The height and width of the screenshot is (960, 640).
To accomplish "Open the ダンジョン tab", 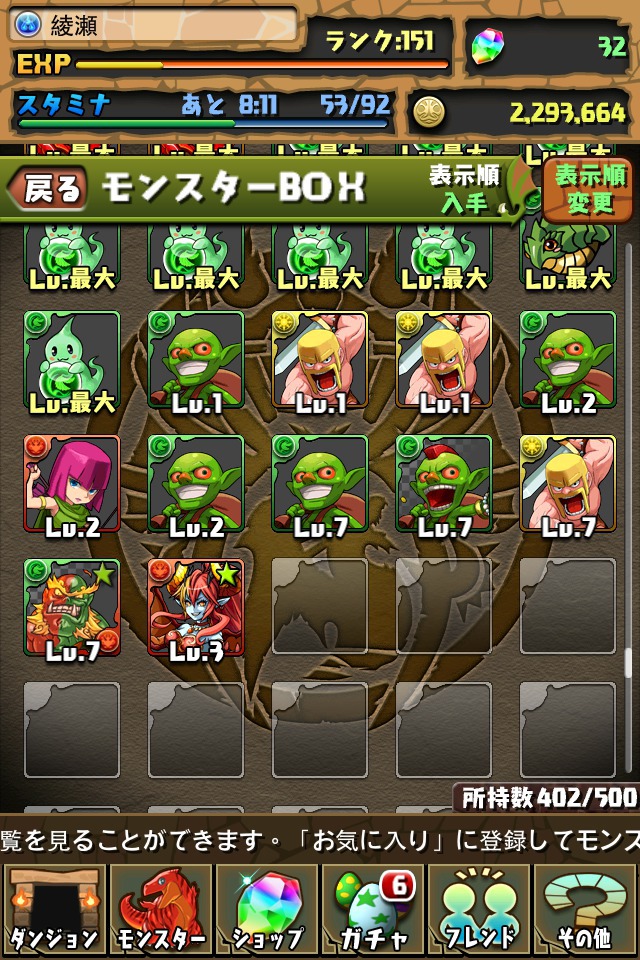I will coord(54,908).
